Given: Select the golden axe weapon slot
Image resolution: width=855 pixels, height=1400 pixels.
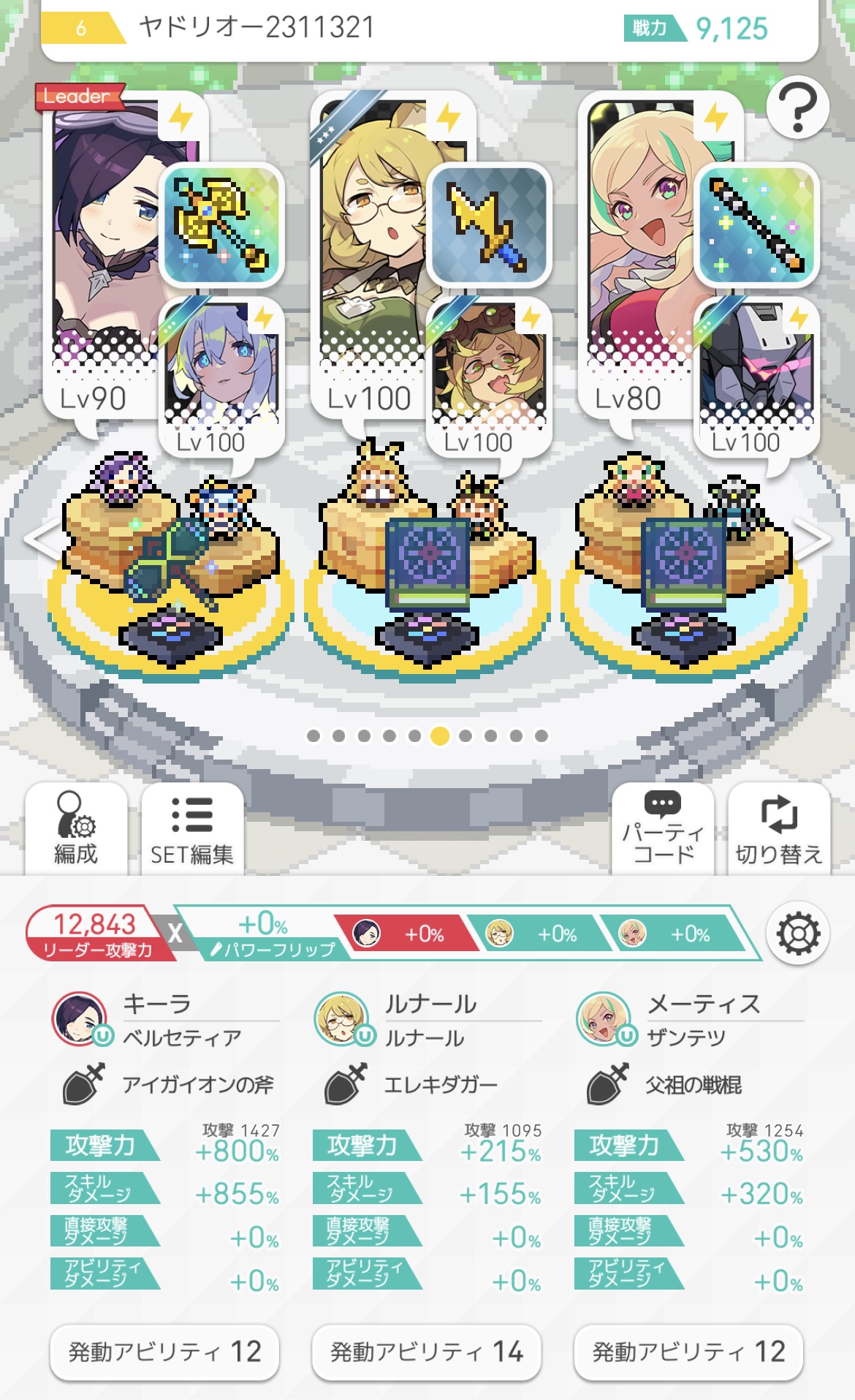Looking at the screenshot, I should pyautogui.click(x=221, y=224).
